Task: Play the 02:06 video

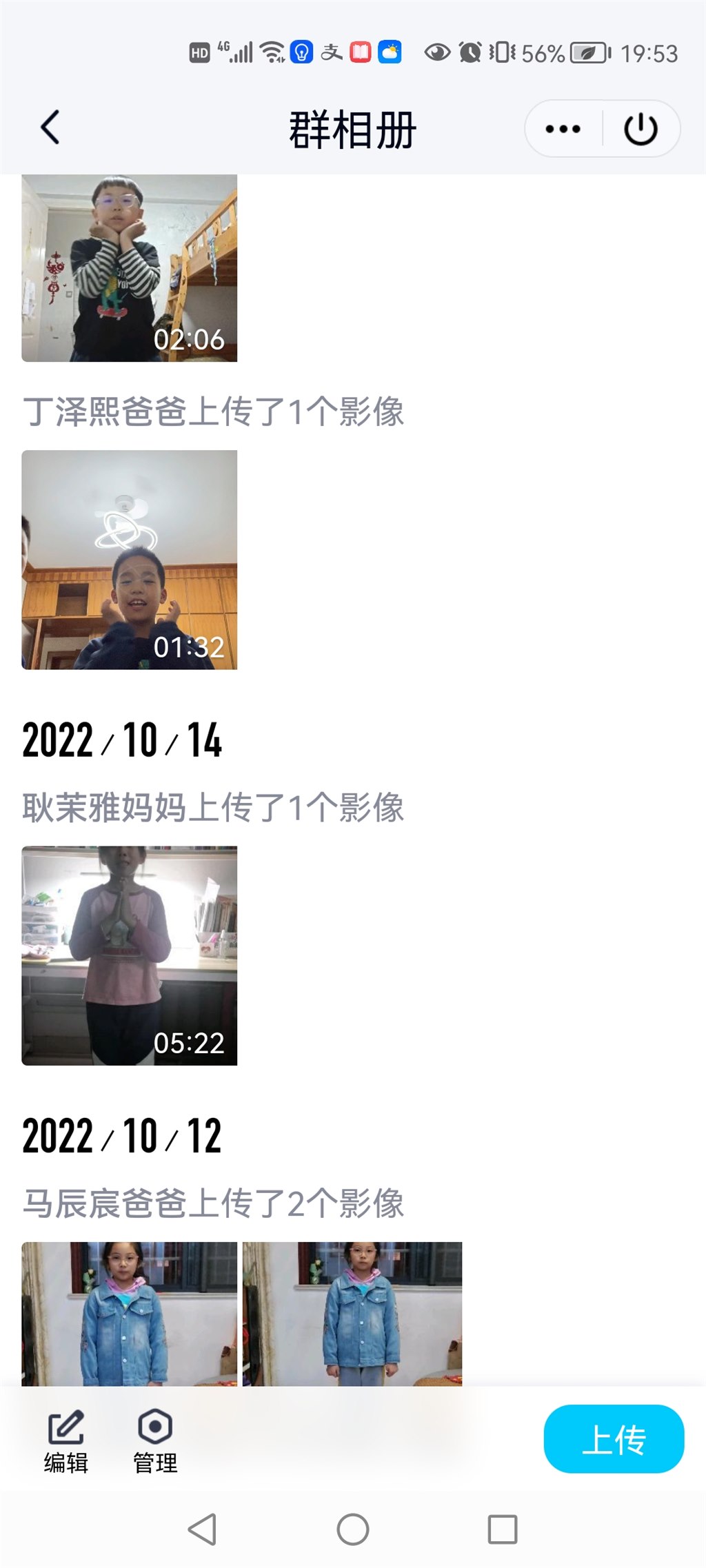Action: (130, 267)
